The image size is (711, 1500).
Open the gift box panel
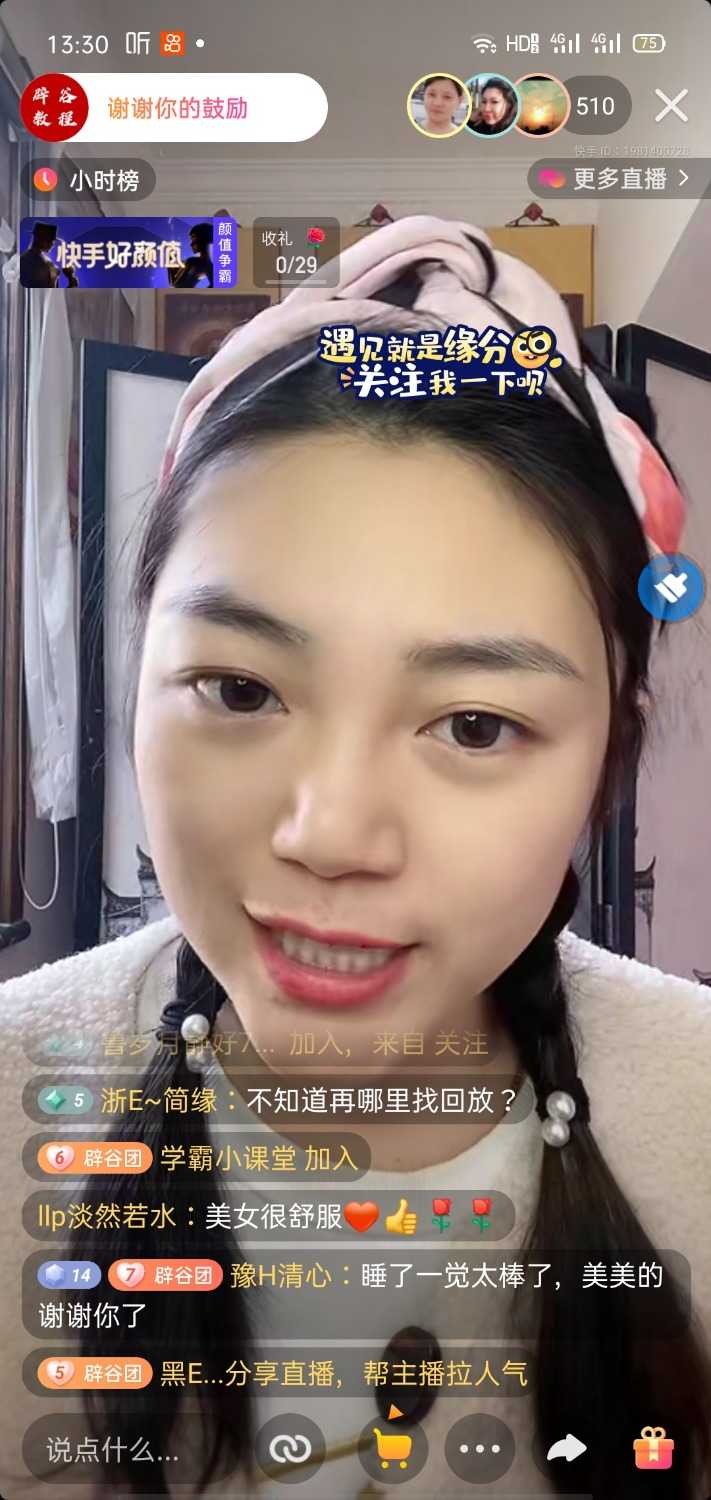click(x=653, y=1448)
